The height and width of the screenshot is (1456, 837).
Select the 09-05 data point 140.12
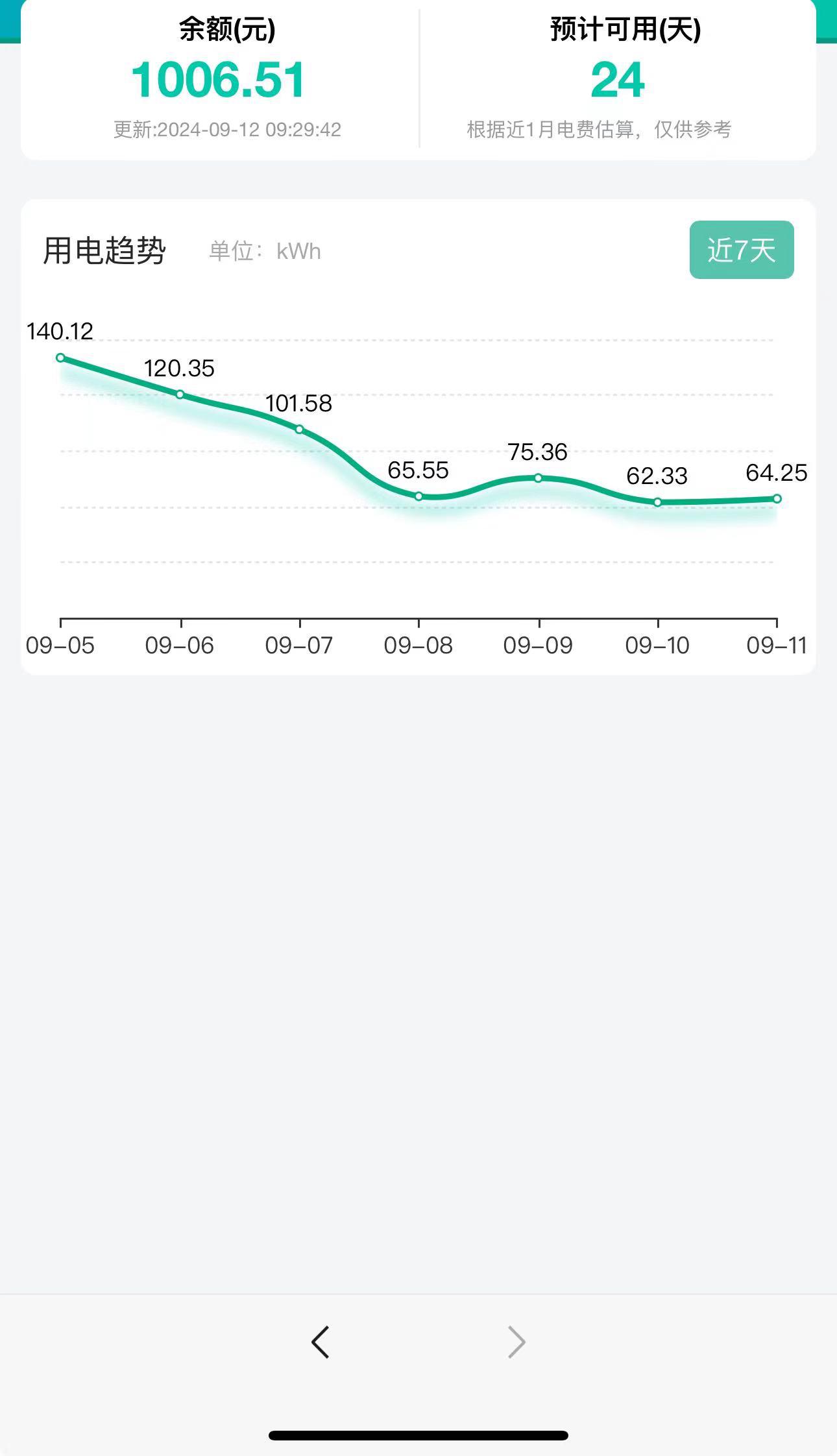[60, 358]
